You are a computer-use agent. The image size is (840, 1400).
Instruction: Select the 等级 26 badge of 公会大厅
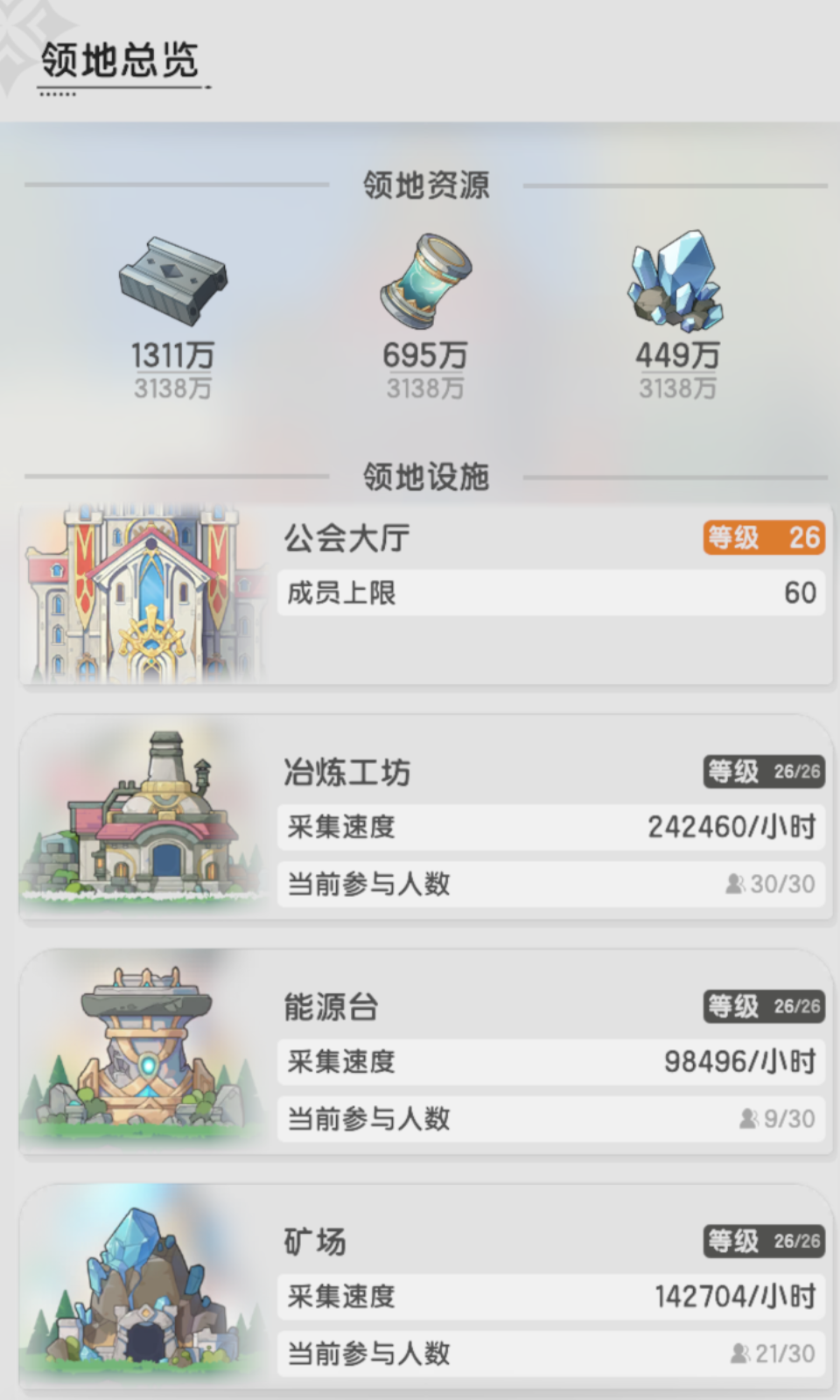click(763, 538)
